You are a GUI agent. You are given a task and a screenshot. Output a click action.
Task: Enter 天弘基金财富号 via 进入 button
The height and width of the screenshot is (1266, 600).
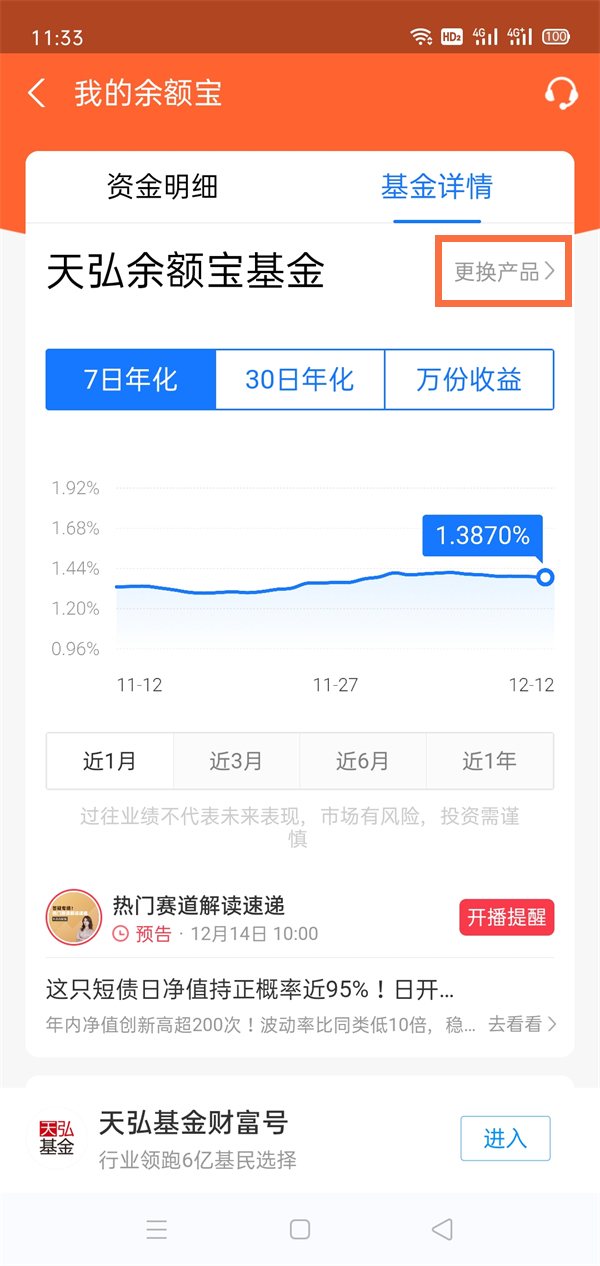tap(505, 1138)
